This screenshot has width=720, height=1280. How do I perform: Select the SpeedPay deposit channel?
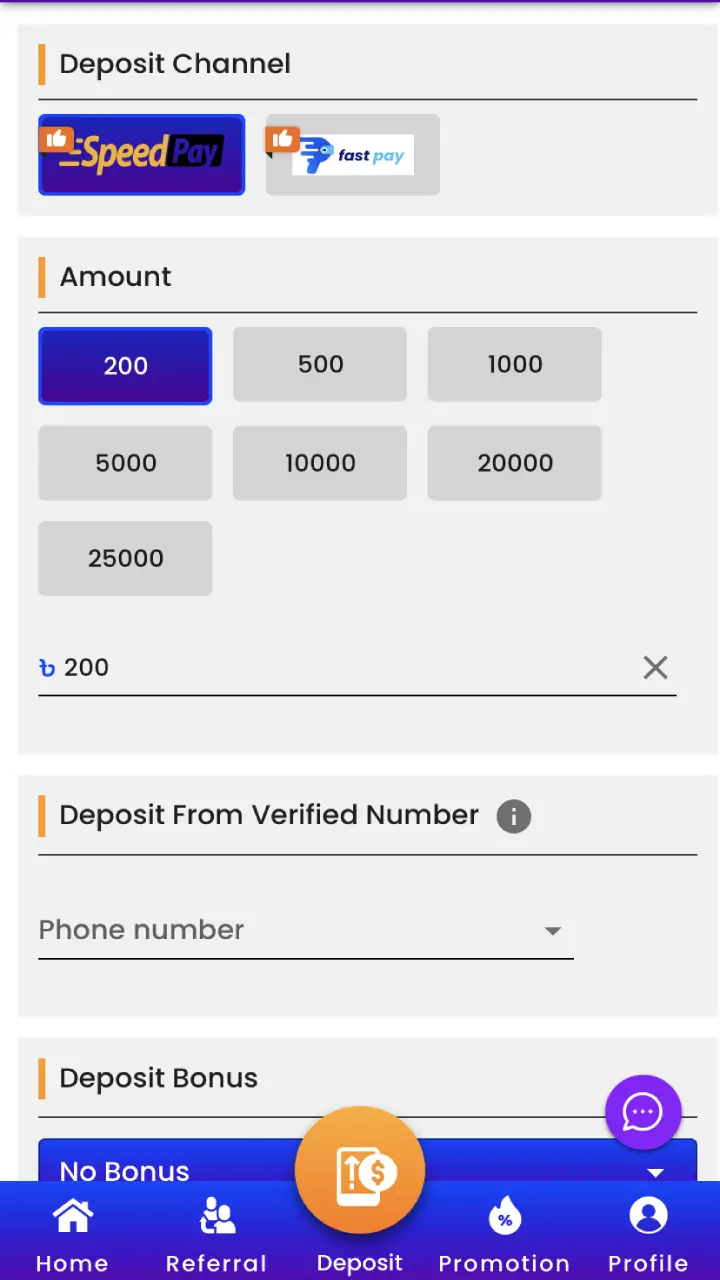(x=141, y=154)
